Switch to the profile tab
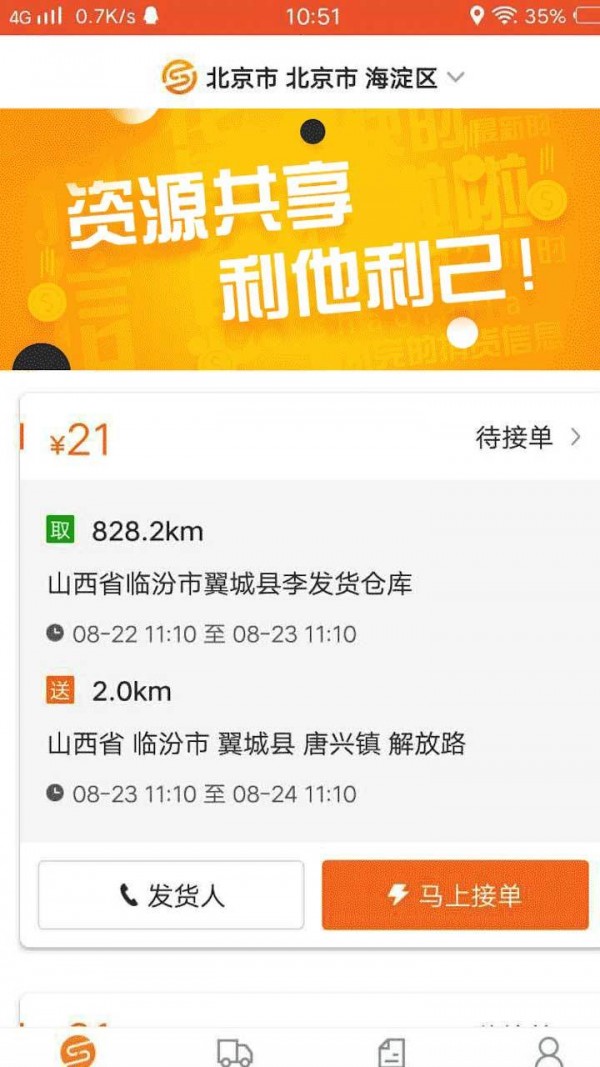Screen dimensions: 600x1067 (x=548, y=1050)
